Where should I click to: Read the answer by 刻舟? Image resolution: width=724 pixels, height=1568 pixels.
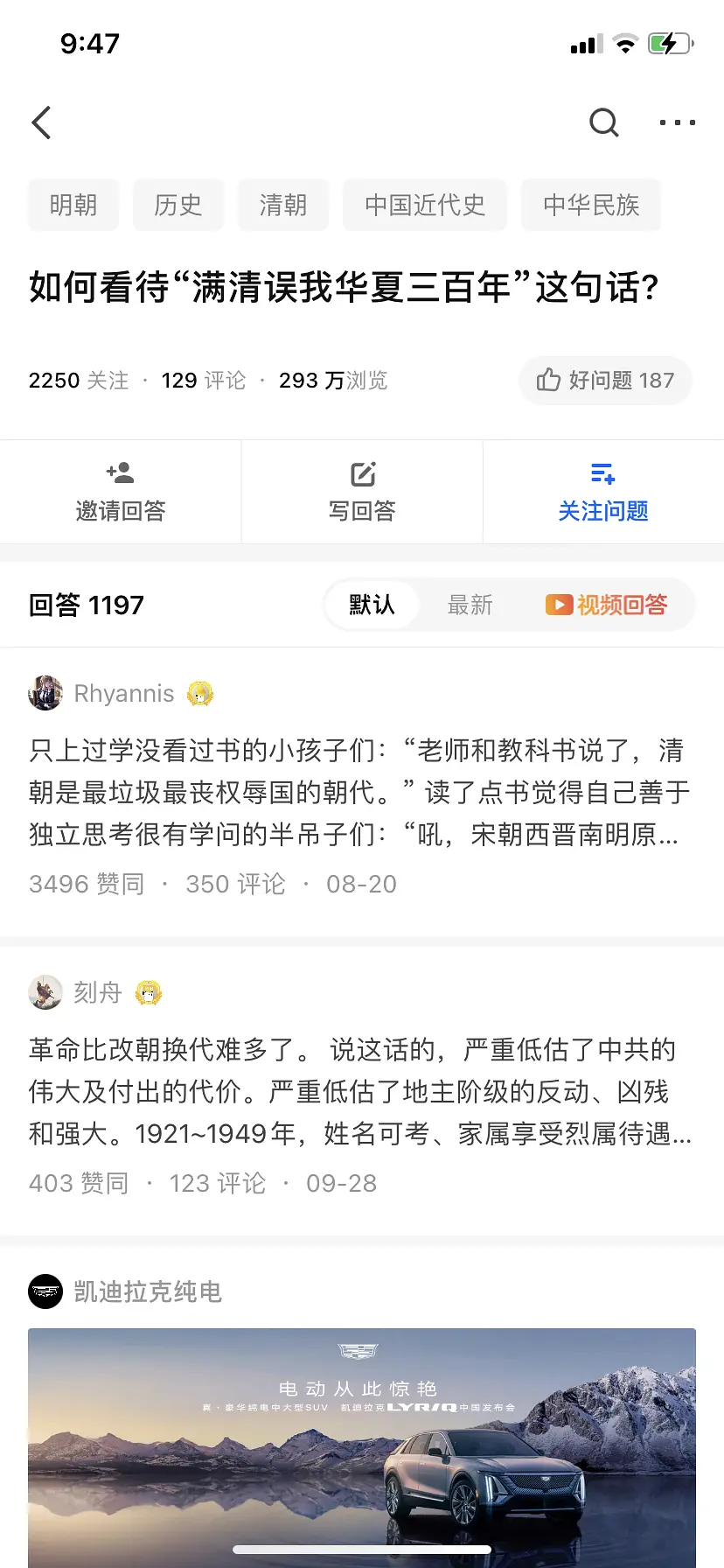359,1092
